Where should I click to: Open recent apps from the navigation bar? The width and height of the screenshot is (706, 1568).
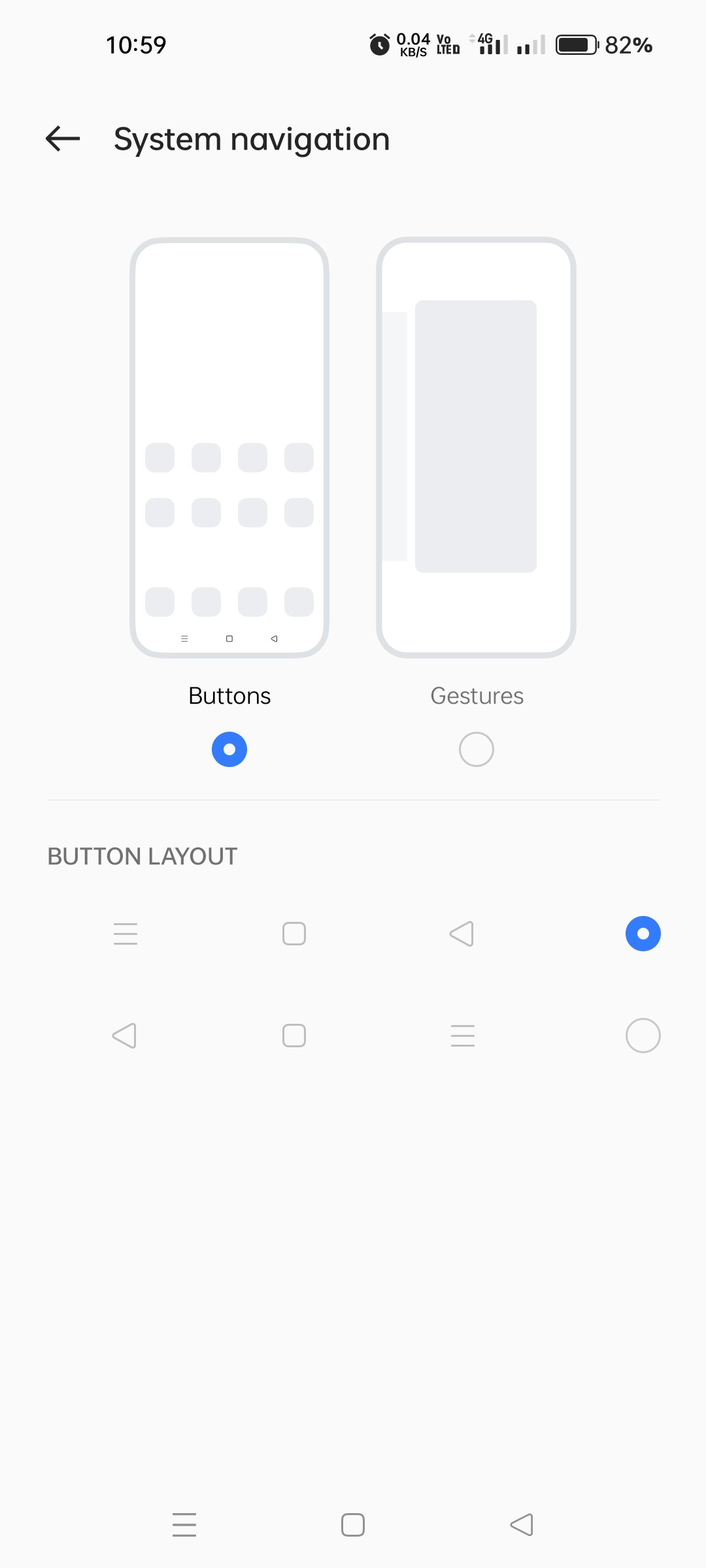tap(184, 1525)
